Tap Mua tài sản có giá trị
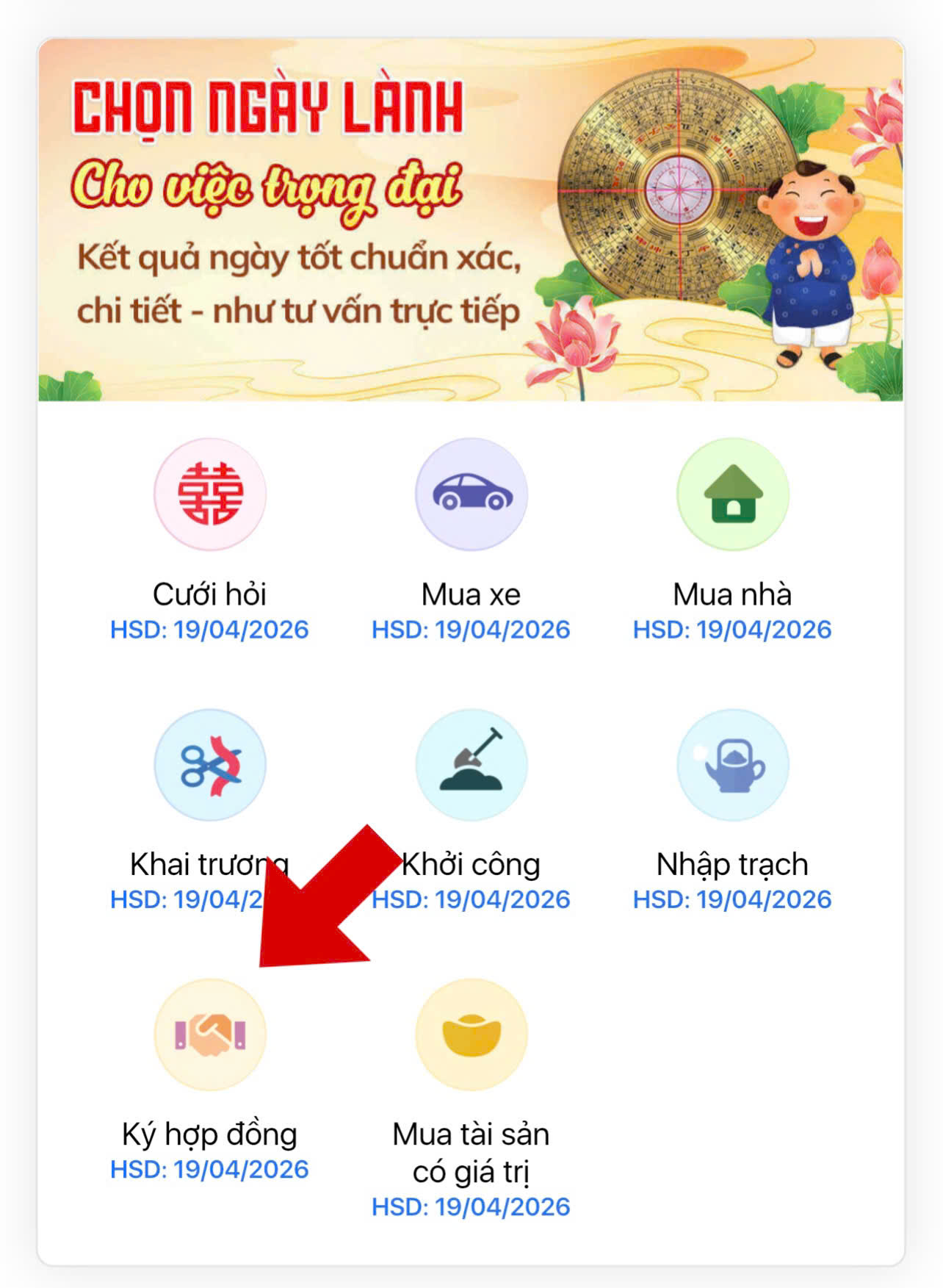This screenshot has width=943, height=1288. pyautogui.click(x=471, y=1035)
